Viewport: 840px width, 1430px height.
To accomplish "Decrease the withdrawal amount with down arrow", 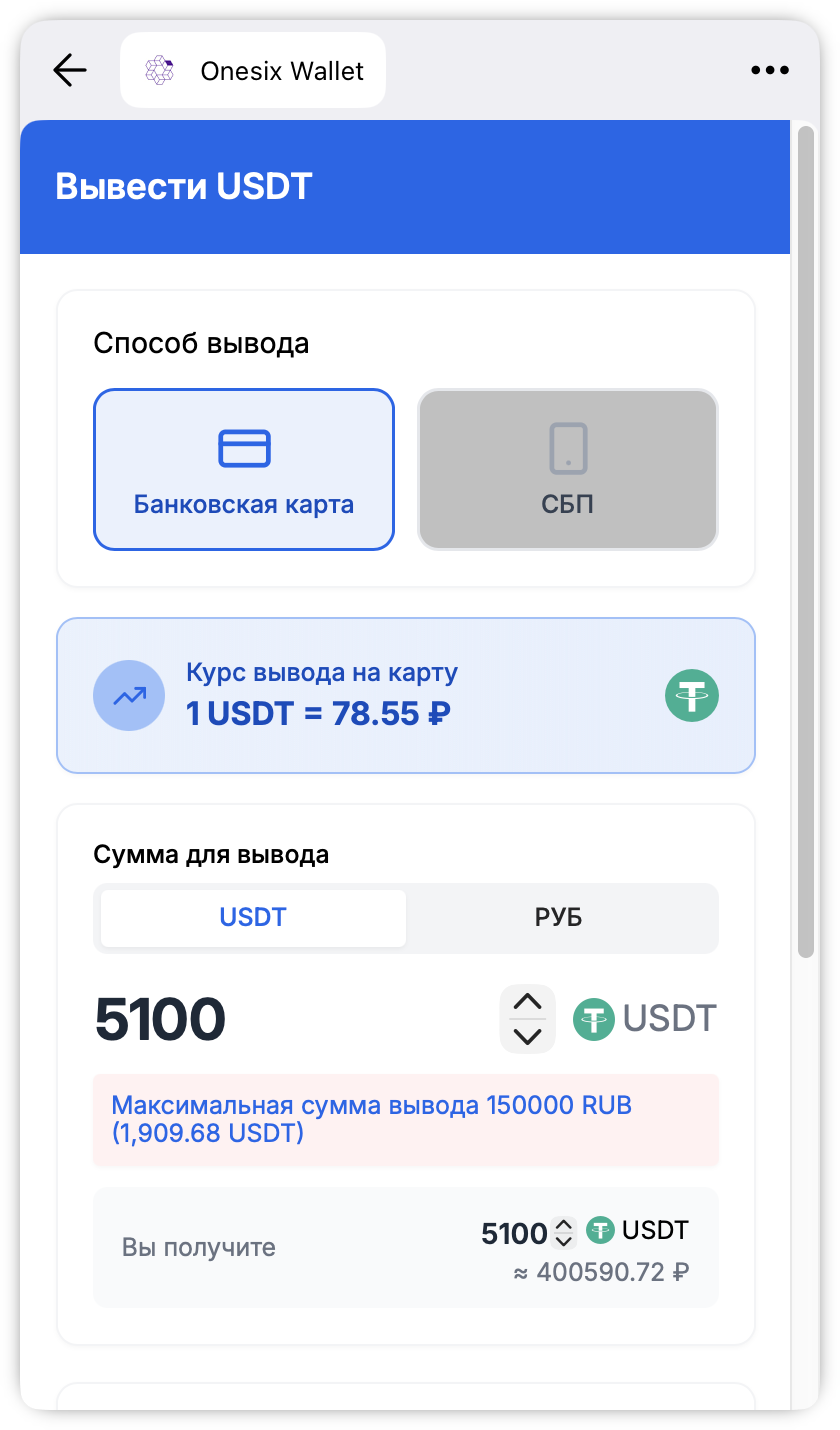I will pos(527,1036).
